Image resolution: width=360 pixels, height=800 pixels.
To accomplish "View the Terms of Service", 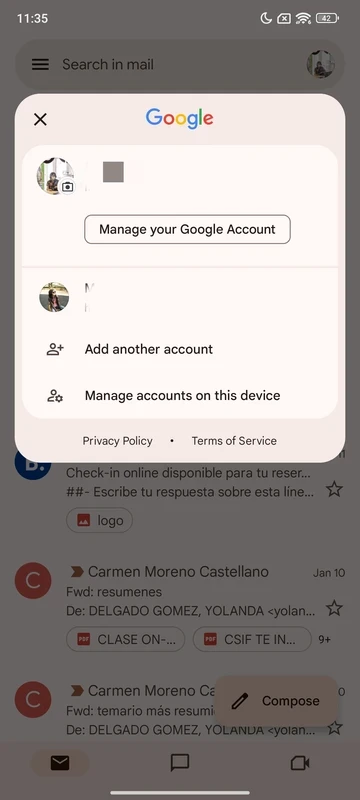I will point(234,441).
